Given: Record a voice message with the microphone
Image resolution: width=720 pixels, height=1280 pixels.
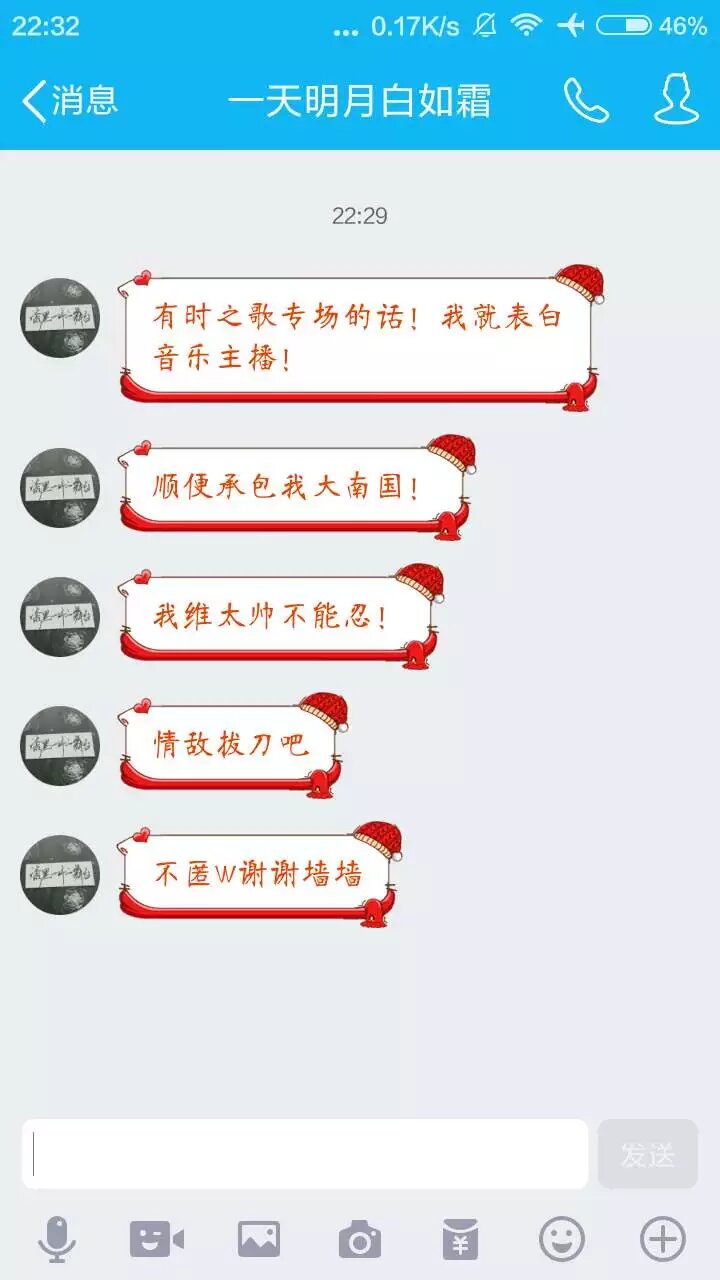Looking at the screenshot, I should coord(57,1240).
